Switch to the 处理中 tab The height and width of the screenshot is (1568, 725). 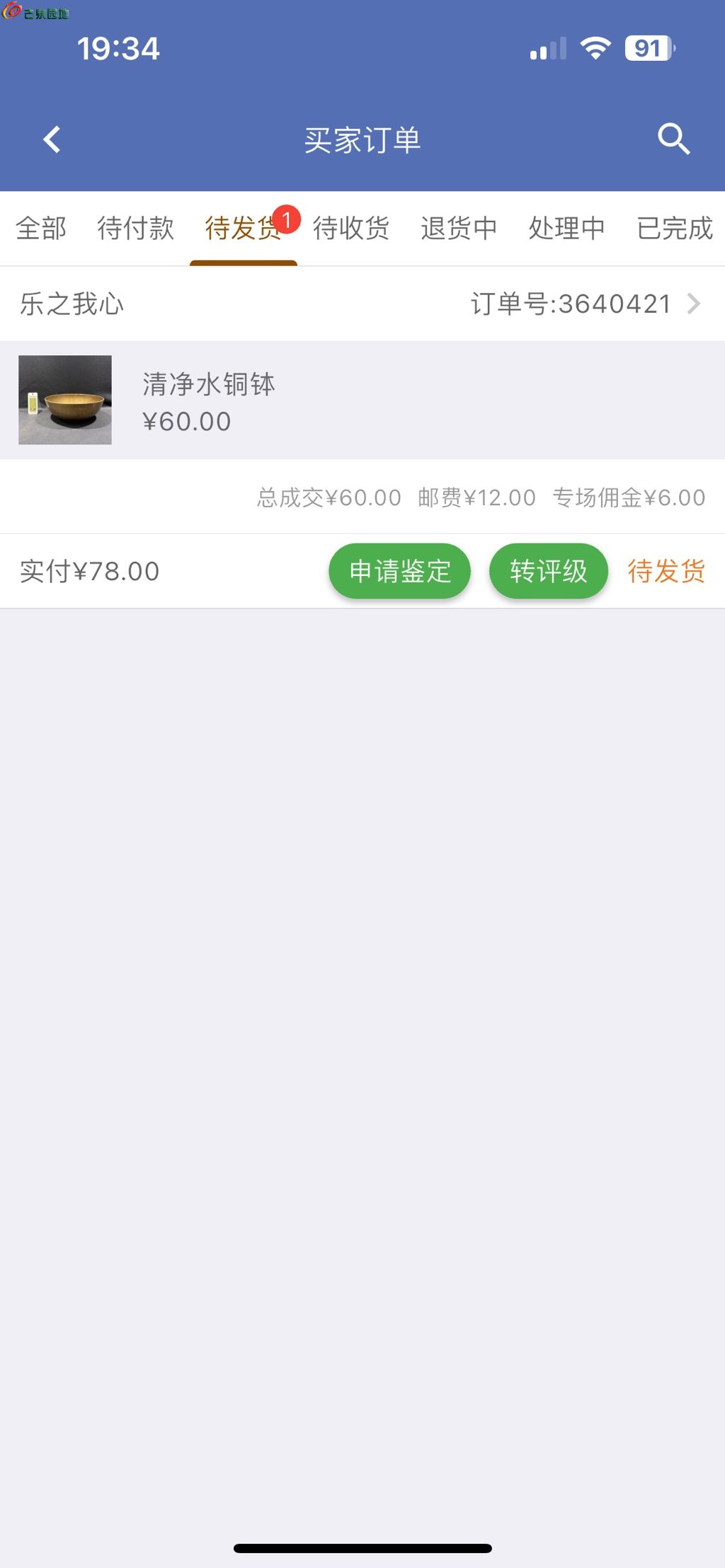566,229
